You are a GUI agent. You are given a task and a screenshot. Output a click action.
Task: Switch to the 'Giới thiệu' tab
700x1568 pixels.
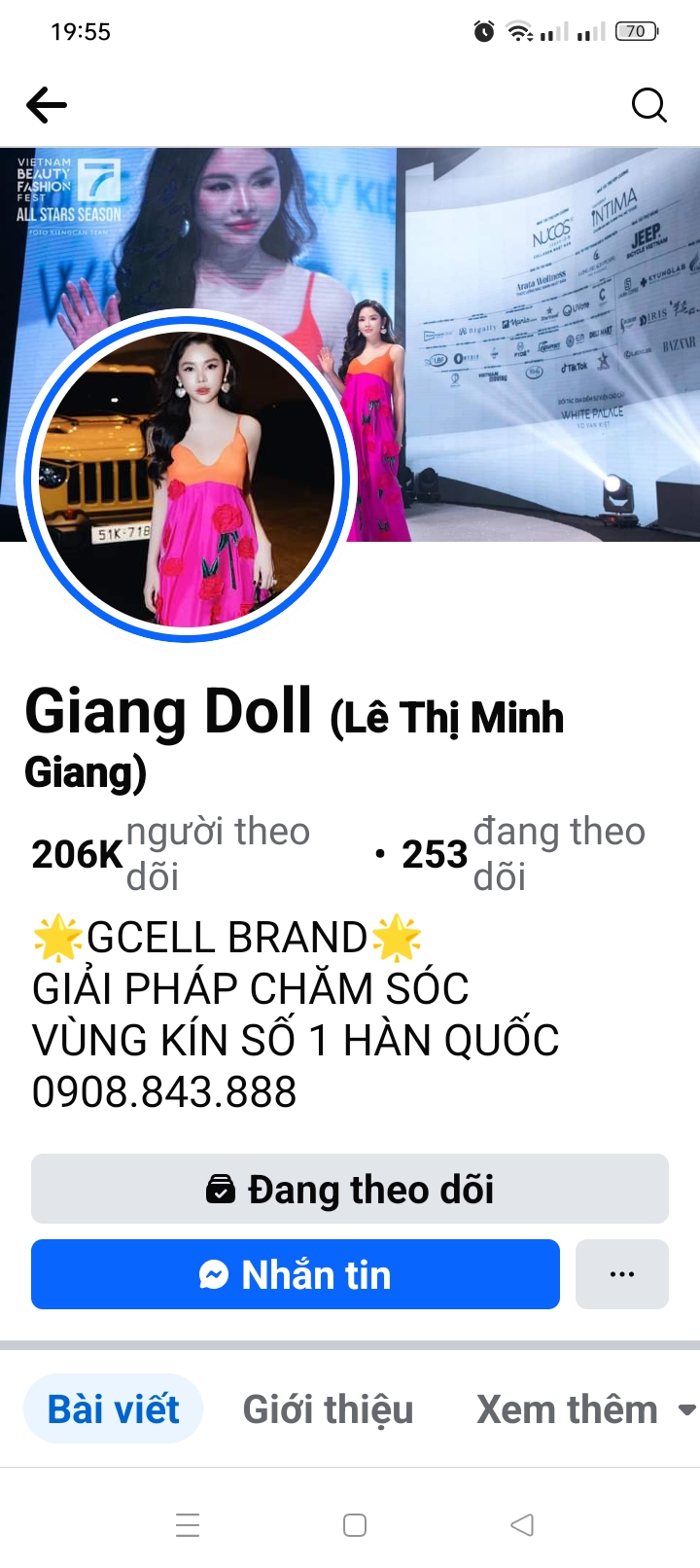[329, 1409]
